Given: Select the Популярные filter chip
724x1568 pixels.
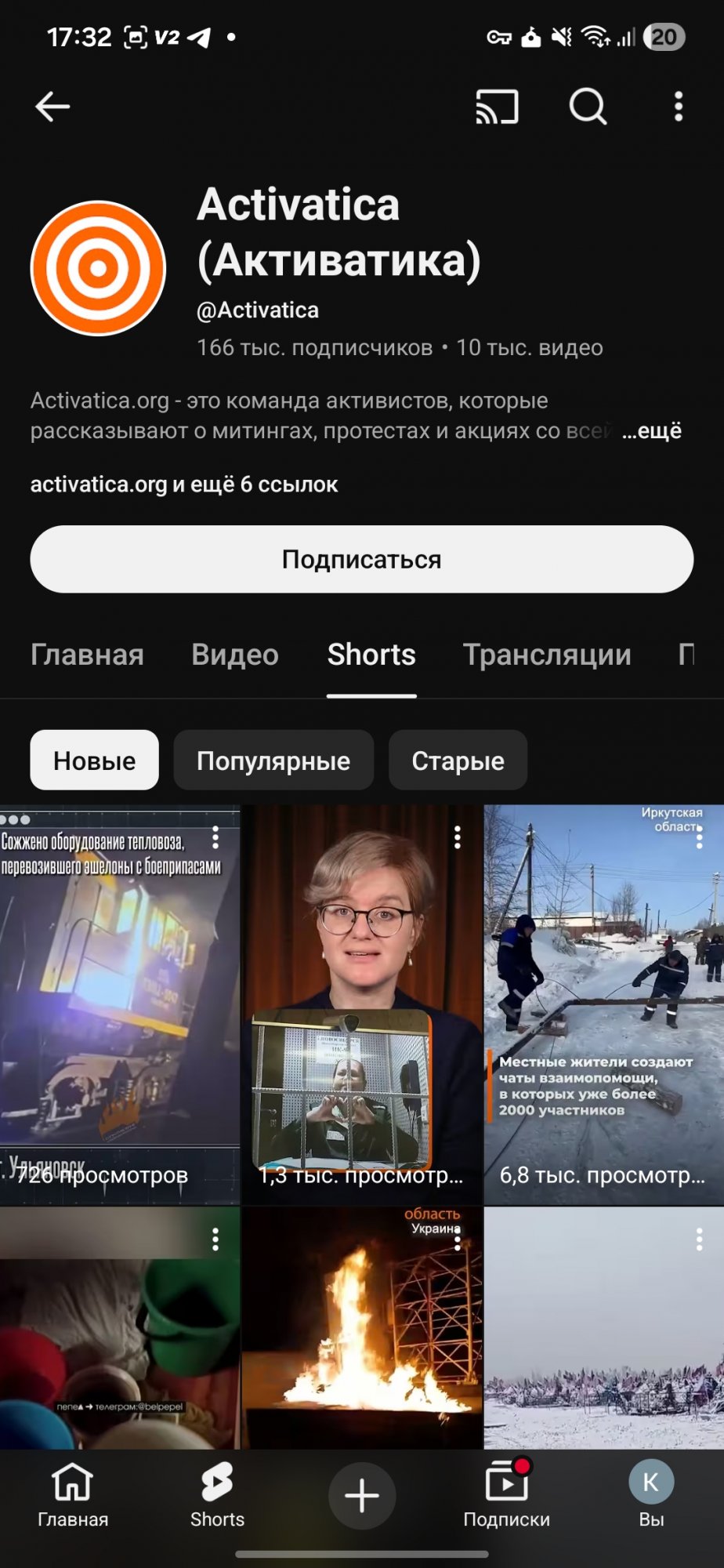Looking at the screenshot, I should click(x=273, y=760).
